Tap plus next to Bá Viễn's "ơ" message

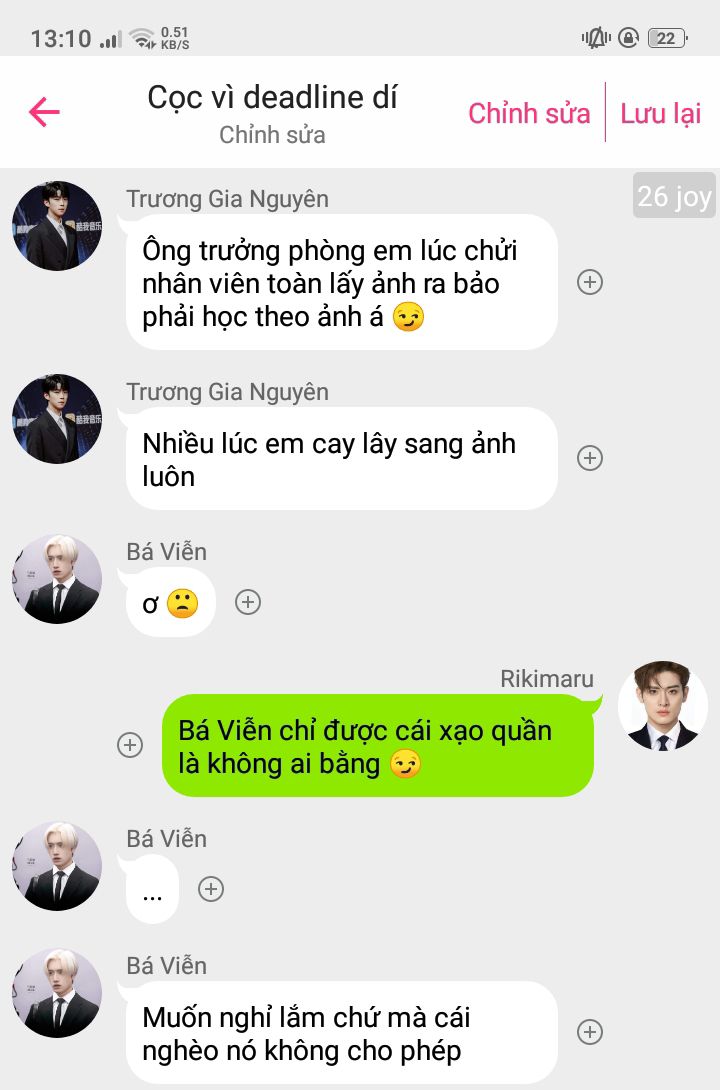(x=248, y=602)
